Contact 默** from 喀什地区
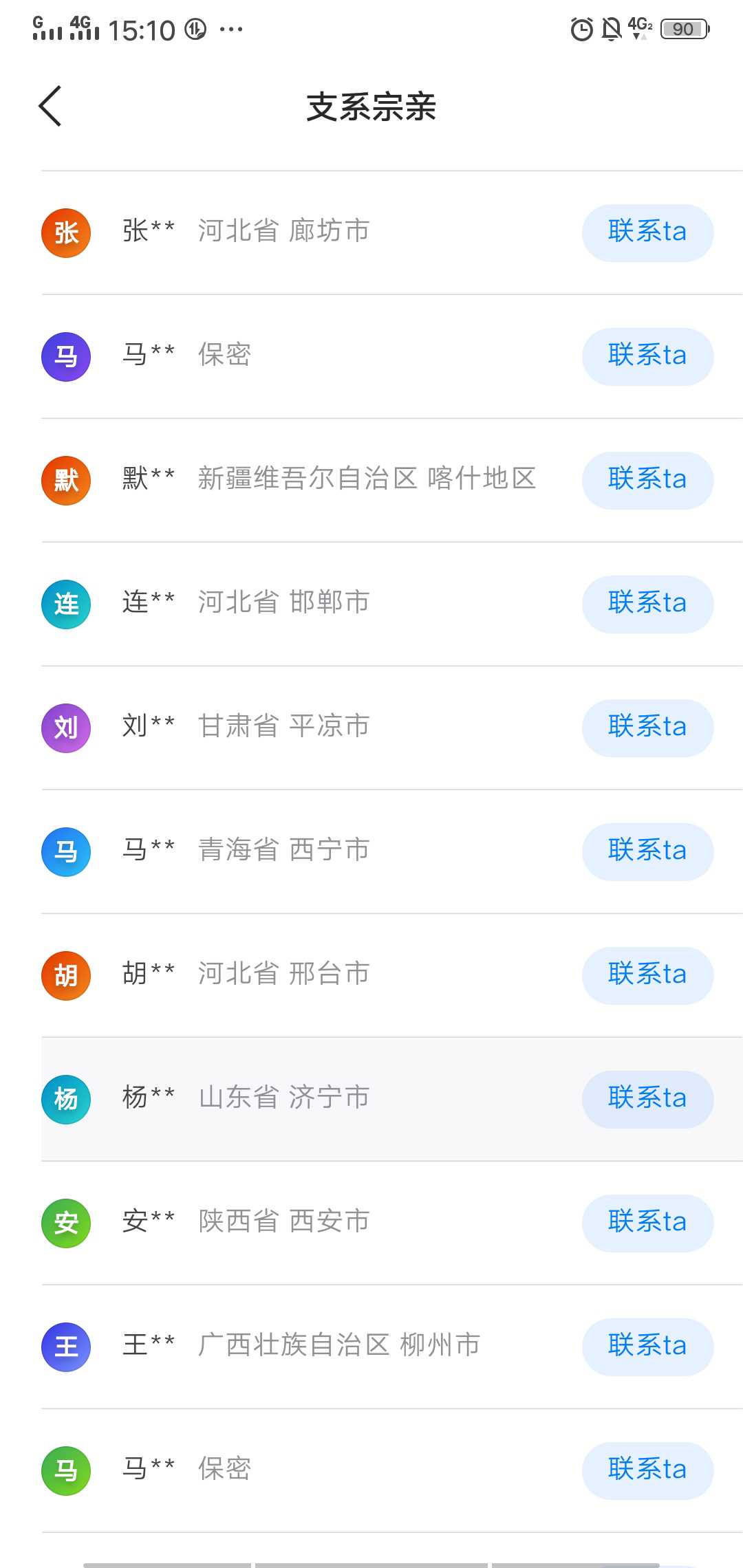 click(x=647, y=480)
